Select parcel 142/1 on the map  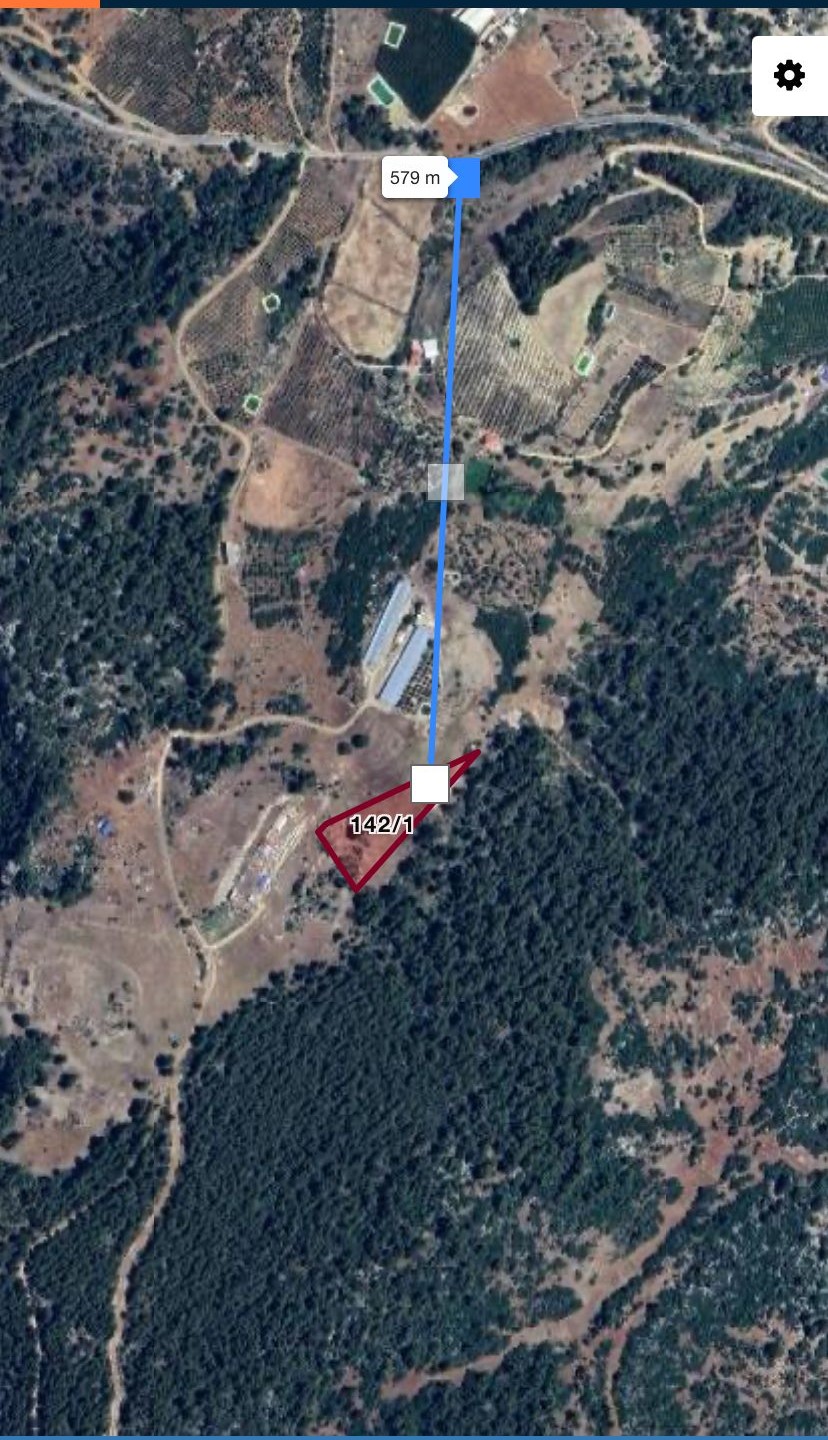(x=383, y=825)
